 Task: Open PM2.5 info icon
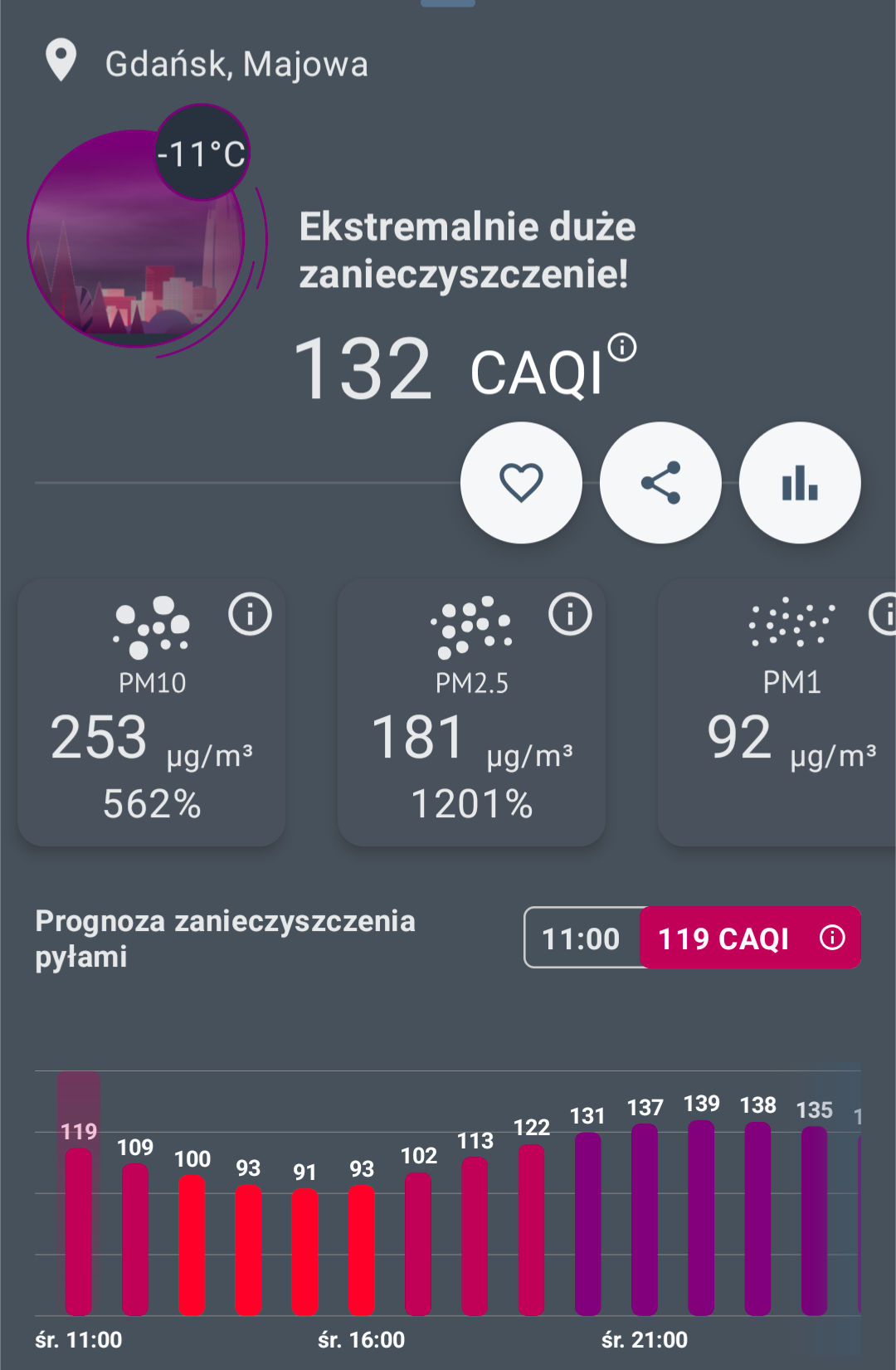click(x=570, y=615)
